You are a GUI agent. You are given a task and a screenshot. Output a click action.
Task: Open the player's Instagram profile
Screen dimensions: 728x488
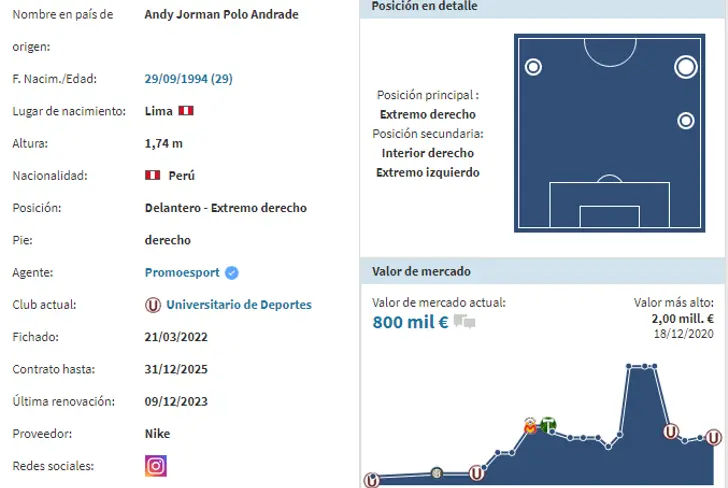(x=156, y=466)
